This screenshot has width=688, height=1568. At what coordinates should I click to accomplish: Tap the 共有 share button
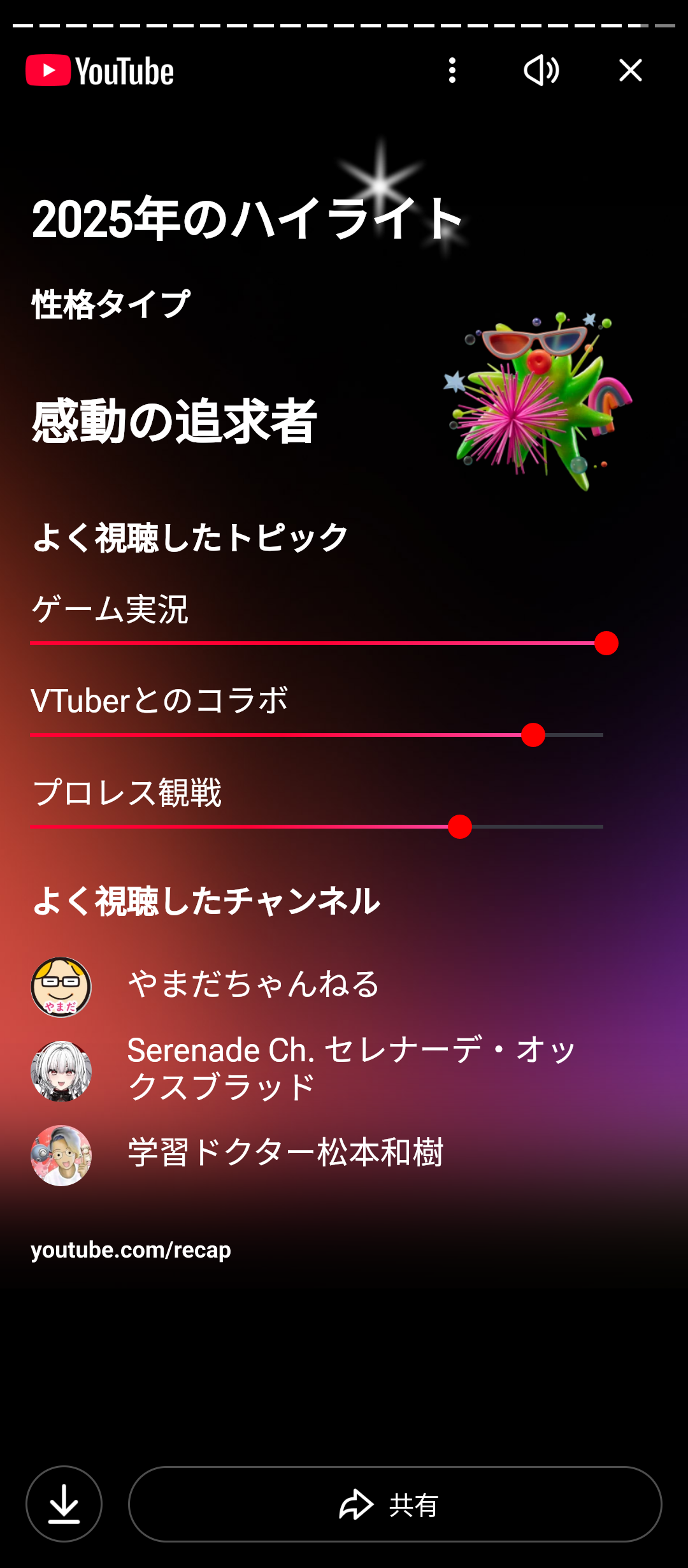pos(395,1504)
